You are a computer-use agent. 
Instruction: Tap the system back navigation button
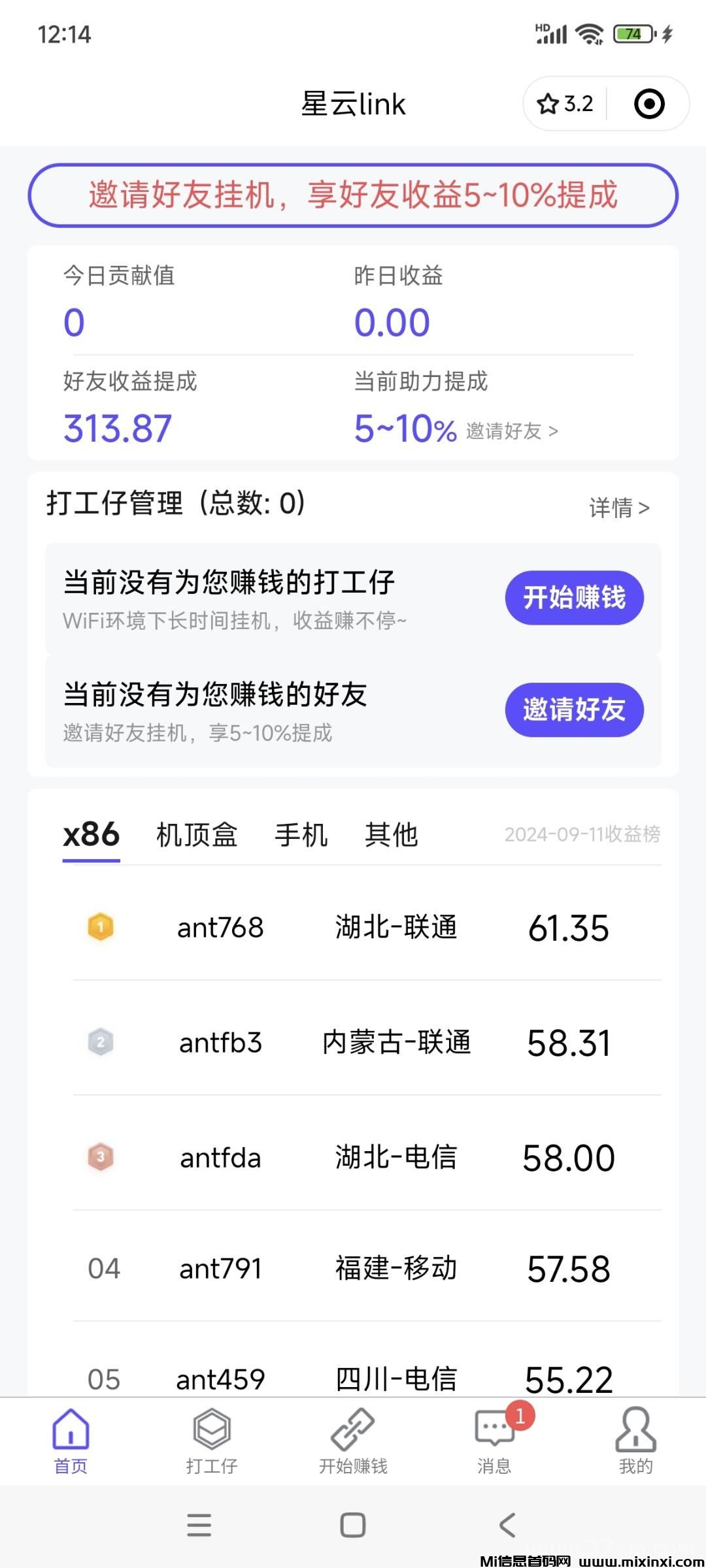[505, 1526]
